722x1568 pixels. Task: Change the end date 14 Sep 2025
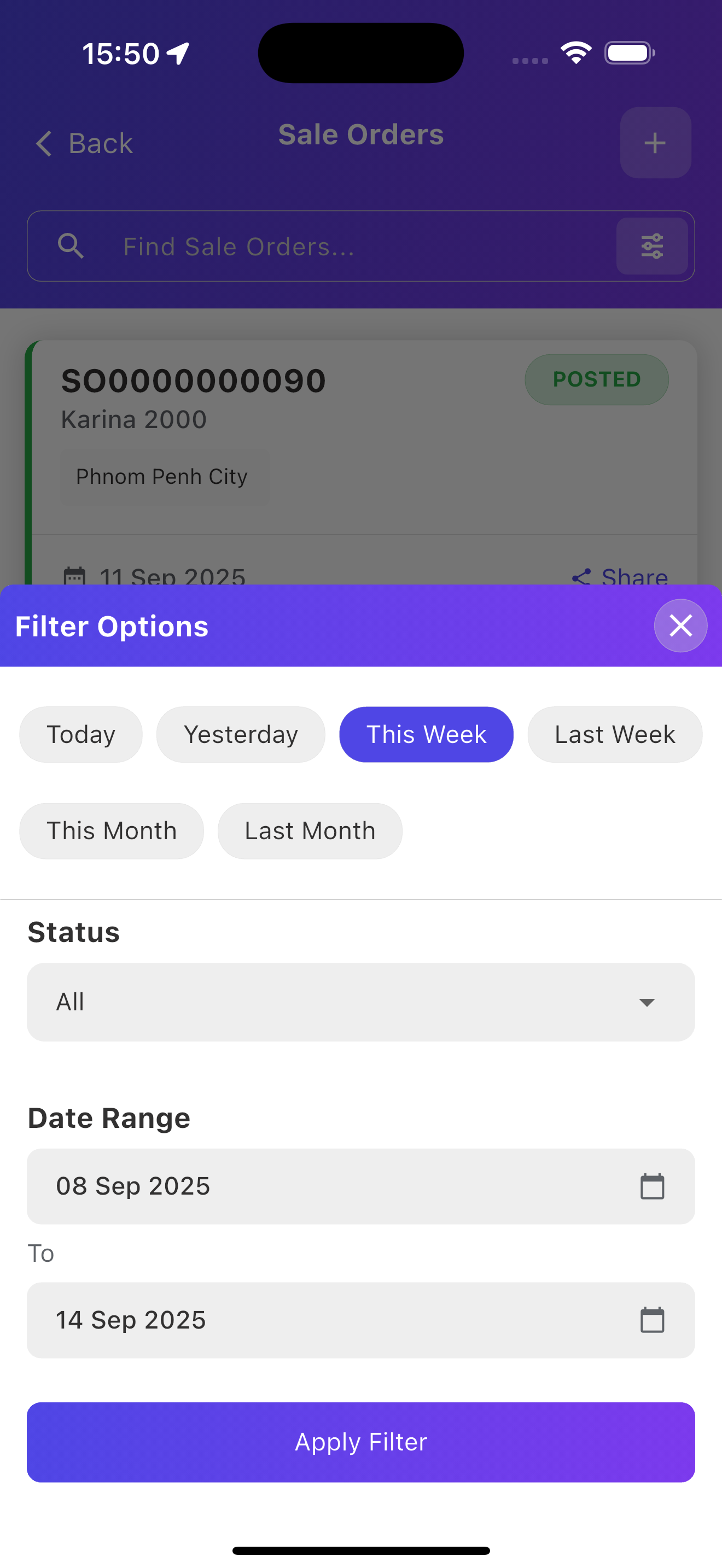pos(361,1320)
